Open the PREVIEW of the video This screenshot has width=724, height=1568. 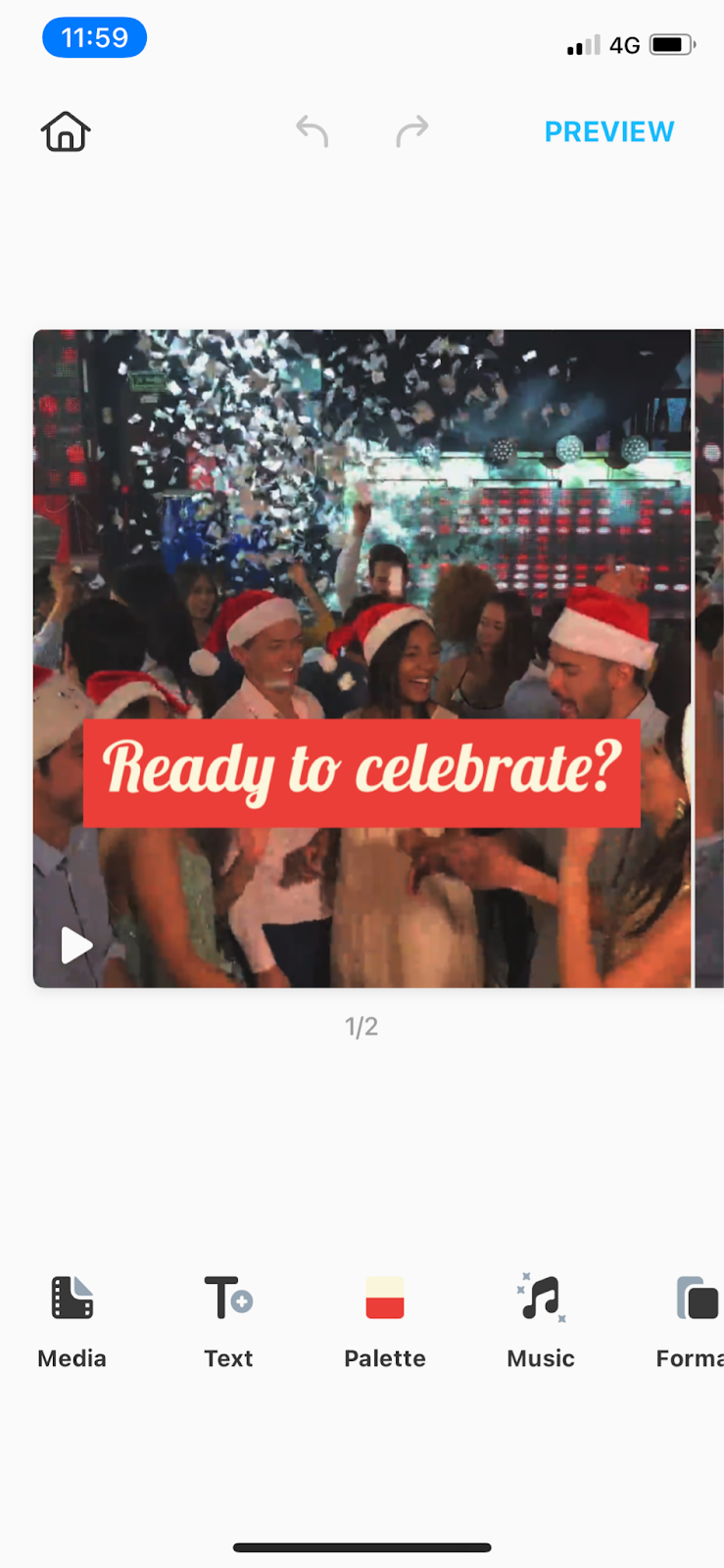point(608,131)
